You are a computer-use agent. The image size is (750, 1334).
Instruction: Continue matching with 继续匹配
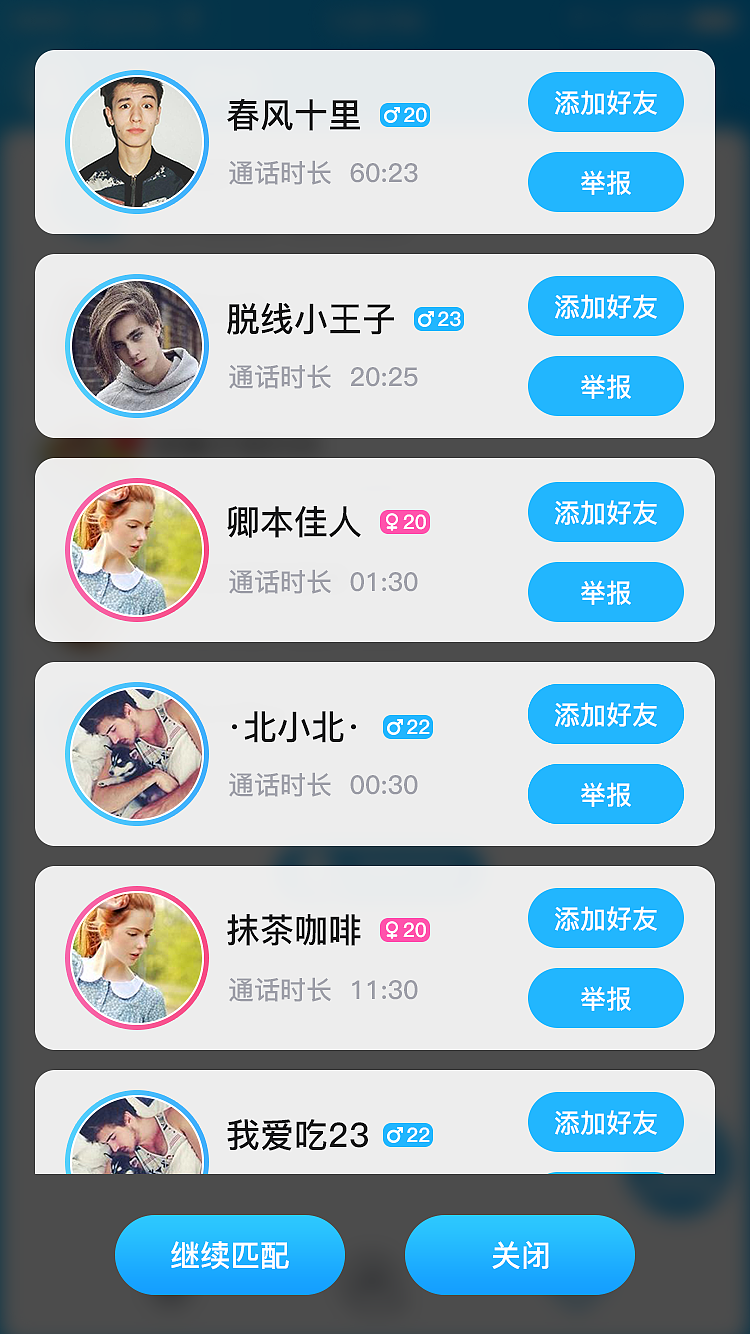pos(230,1255)
